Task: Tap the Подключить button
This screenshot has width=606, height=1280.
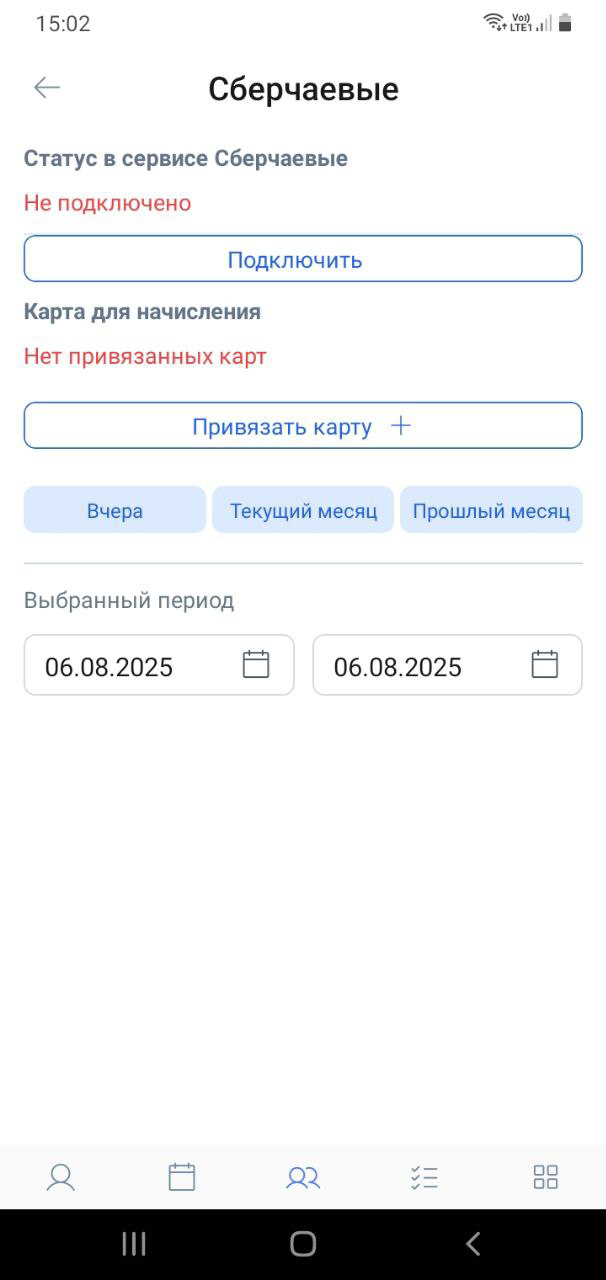Action: tap(303, 260)
